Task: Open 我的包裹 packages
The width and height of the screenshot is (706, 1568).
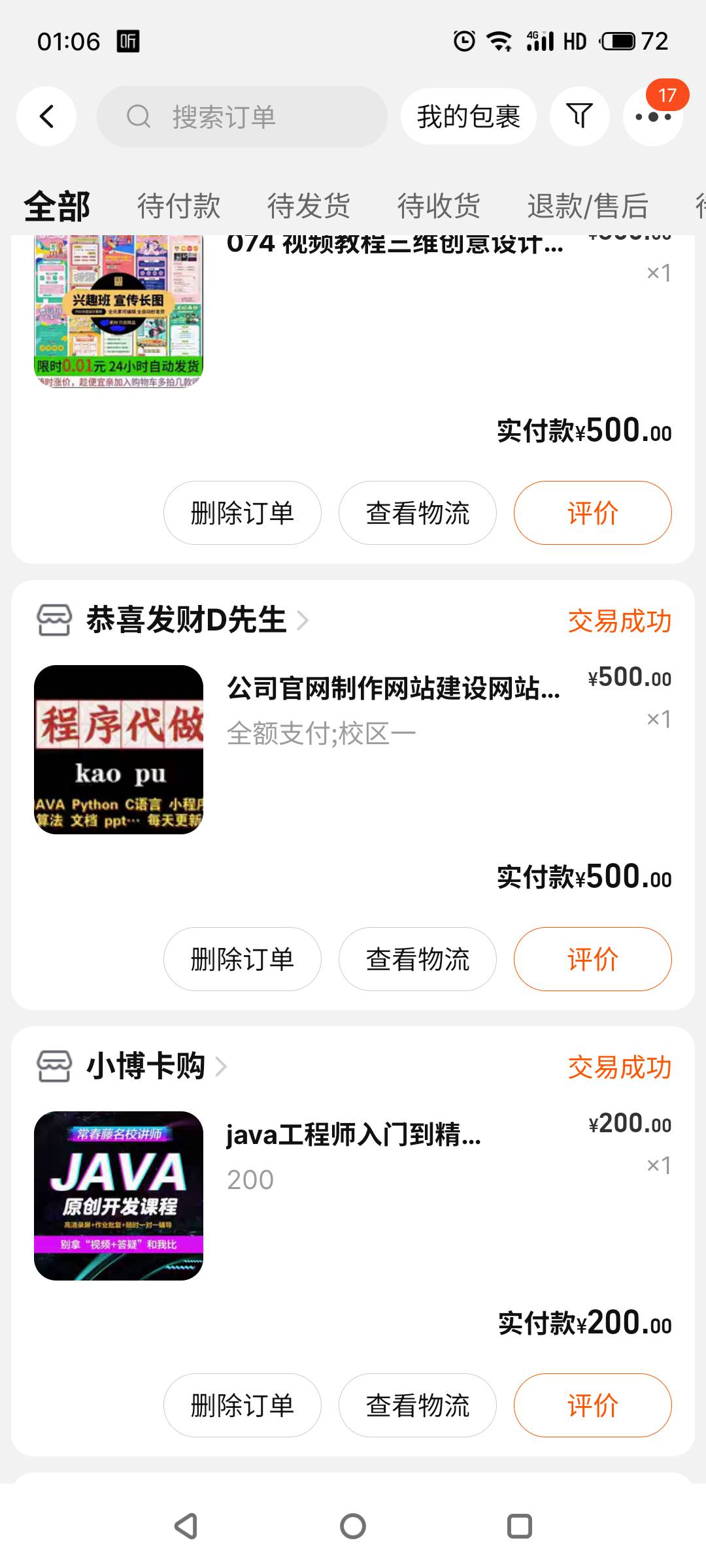Action: coord(469,116)
